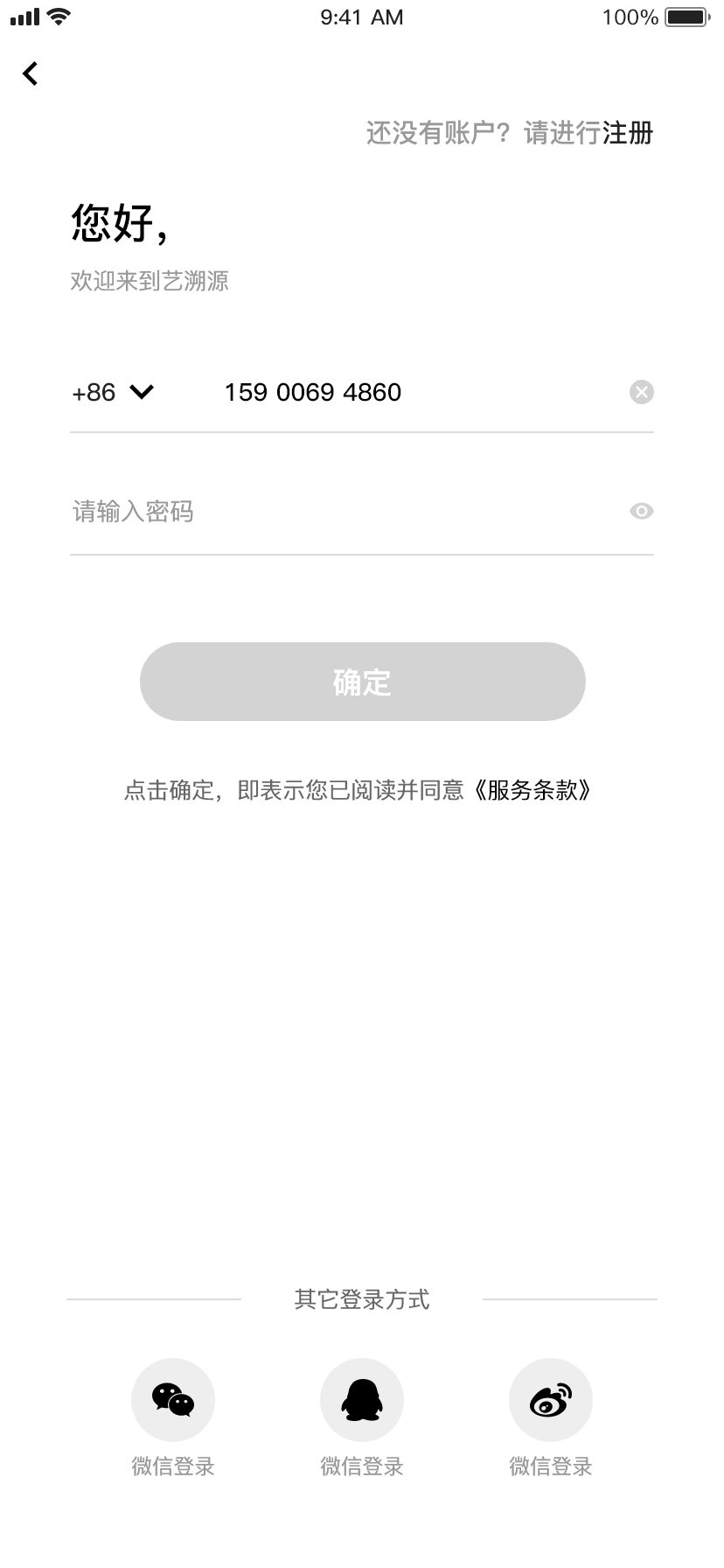
Task: Clear the entered phone number
Action: point(642,392)
